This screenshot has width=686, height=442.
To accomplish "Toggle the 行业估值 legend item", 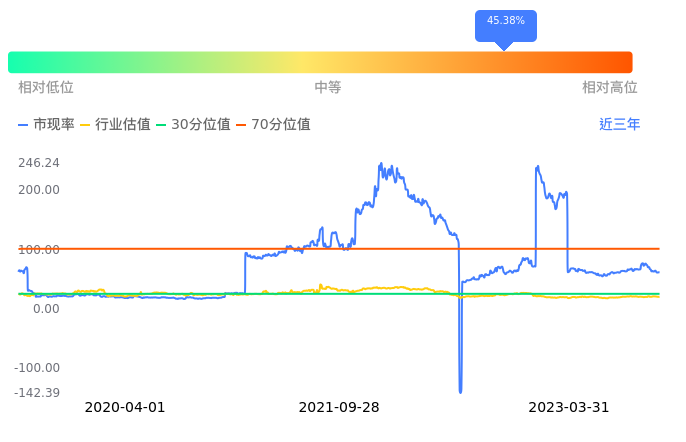I will point(115,125).
